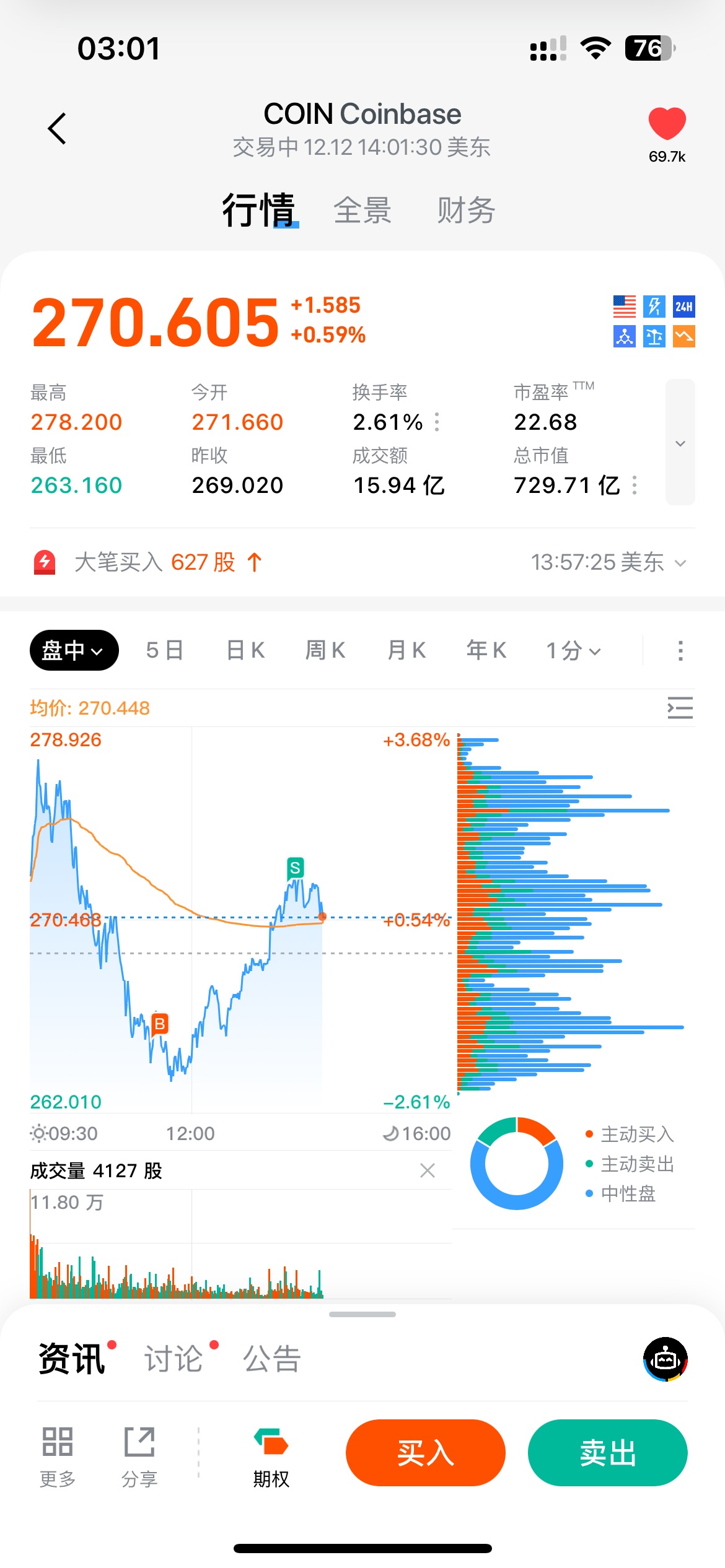Open the chart overflow menu
The image size is (725, 1568).
(680, 651)
